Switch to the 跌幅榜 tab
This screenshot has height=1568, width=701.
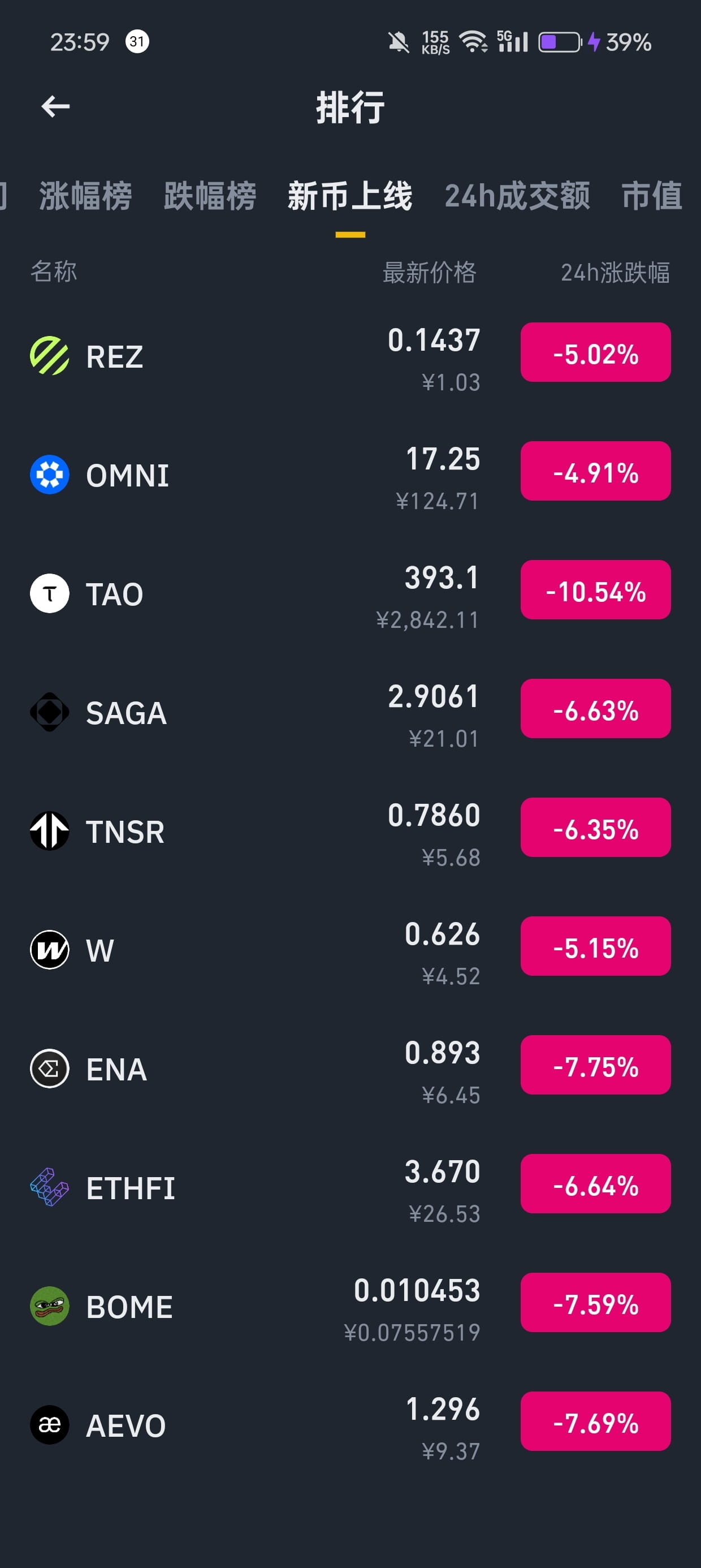210,196
